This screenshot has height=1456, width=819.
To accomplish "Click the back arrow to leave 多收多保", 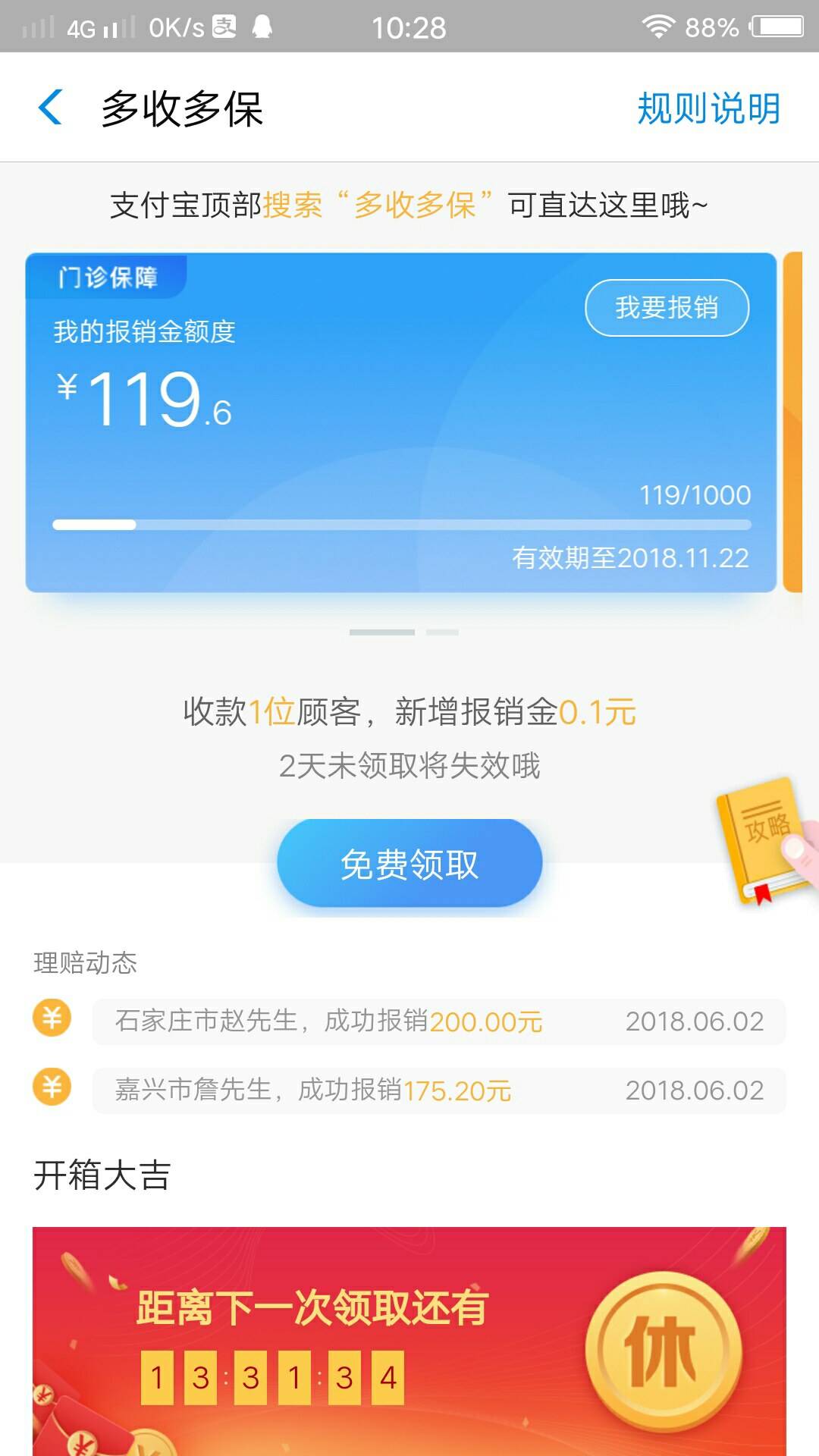I will tap(50, 107).
